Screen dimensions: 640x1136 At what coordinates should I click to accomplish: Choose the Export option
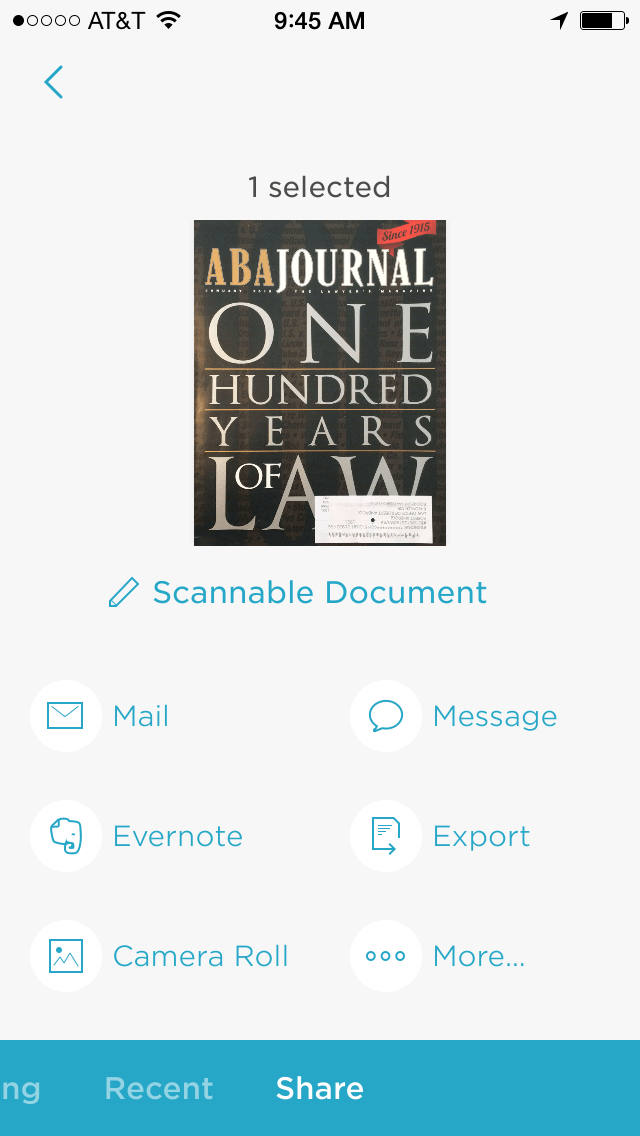440,836
